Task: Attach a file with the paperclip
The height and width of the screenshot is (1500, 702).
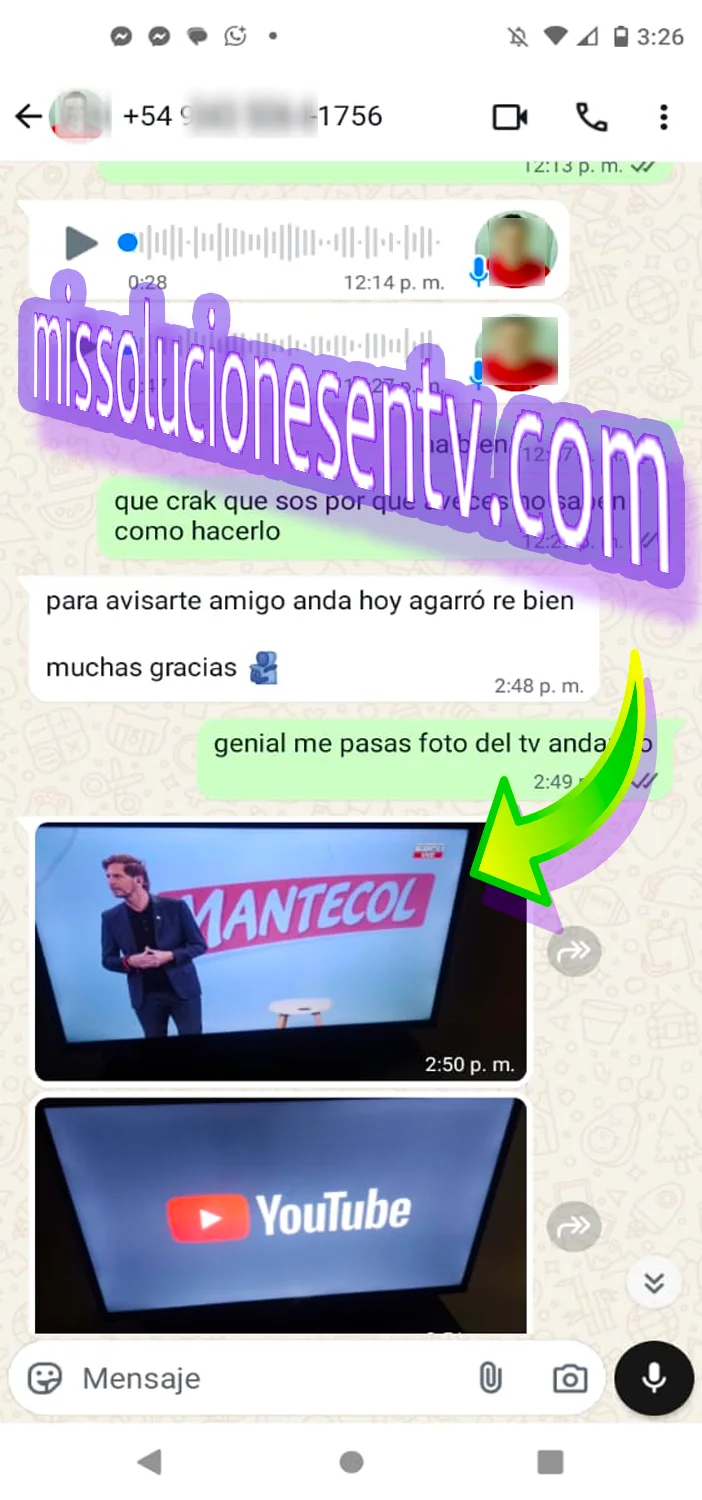Action: (x=490, y=1378)
